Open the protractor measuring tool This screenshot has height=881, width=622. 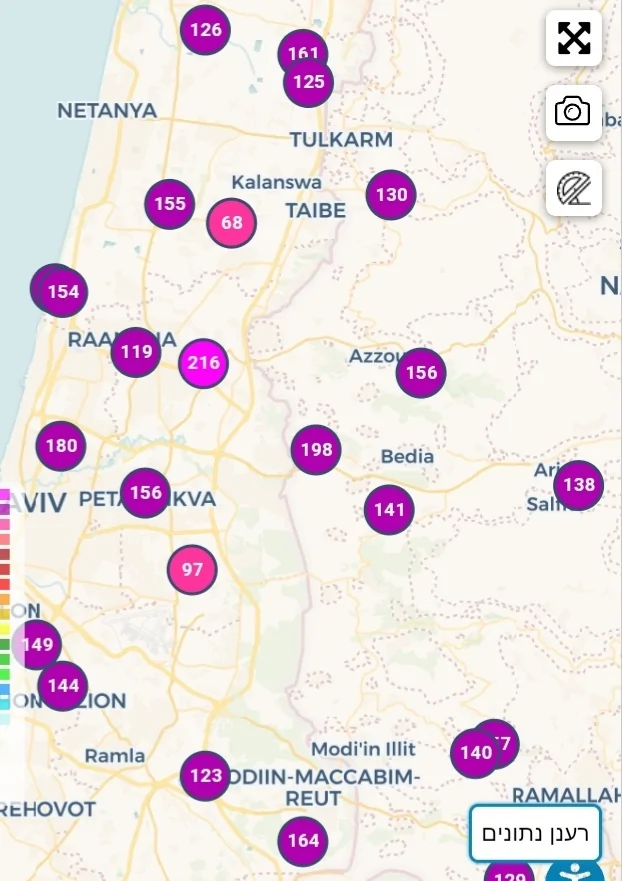(574, 187)
